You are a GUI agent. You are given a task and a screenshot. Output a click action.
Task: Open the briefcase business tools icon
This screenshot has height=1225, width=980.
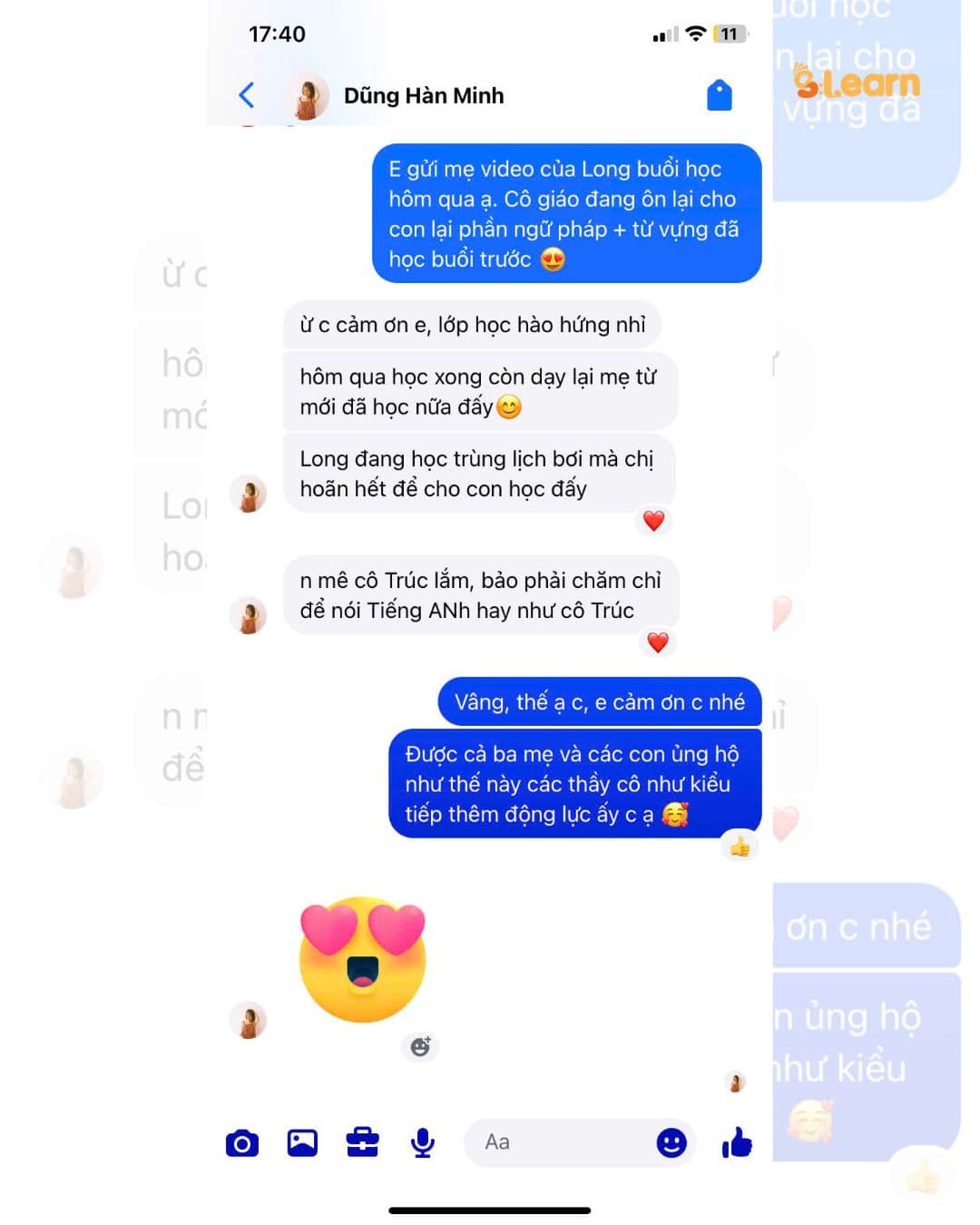pyautogui.click(x=362, y=1142)
